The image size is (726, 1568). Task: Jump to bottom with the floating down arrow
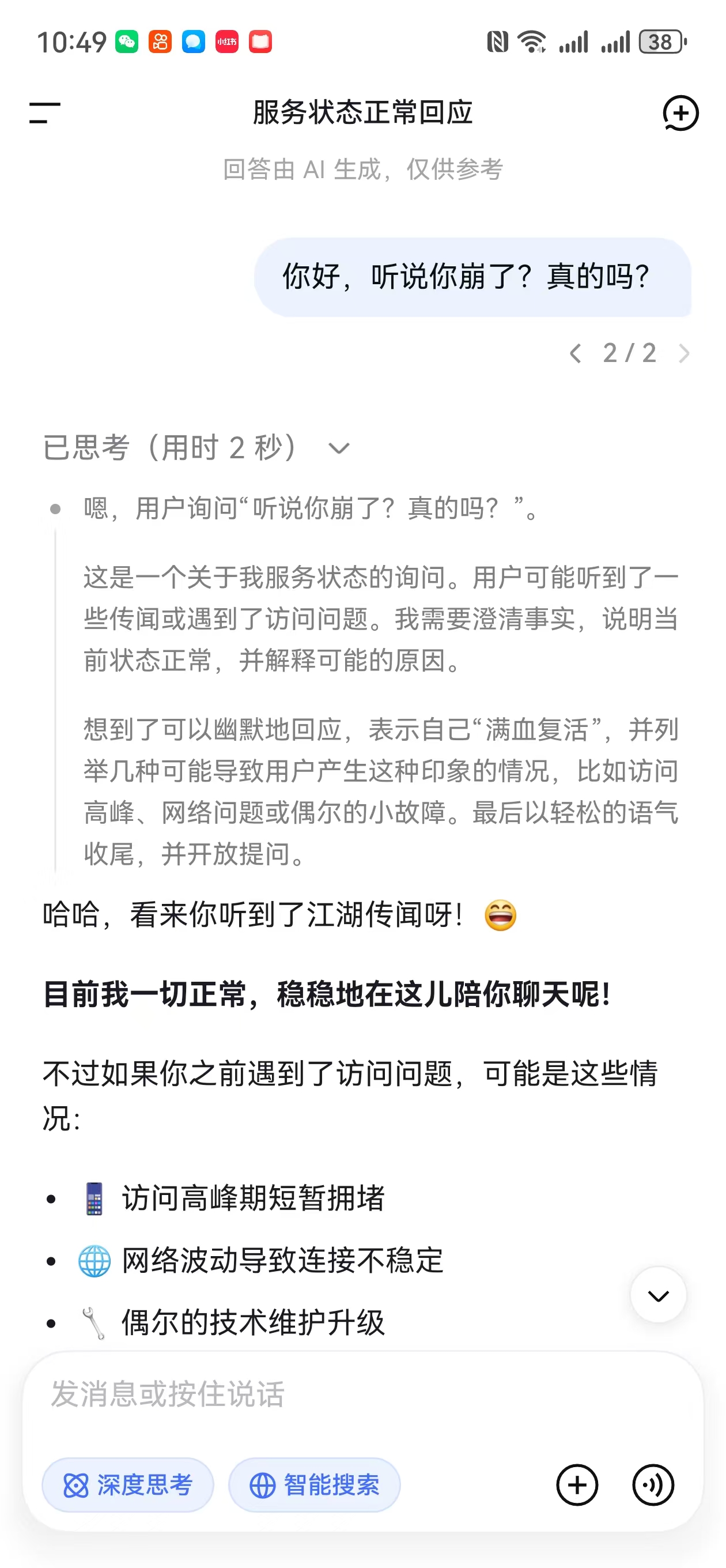658,1295
